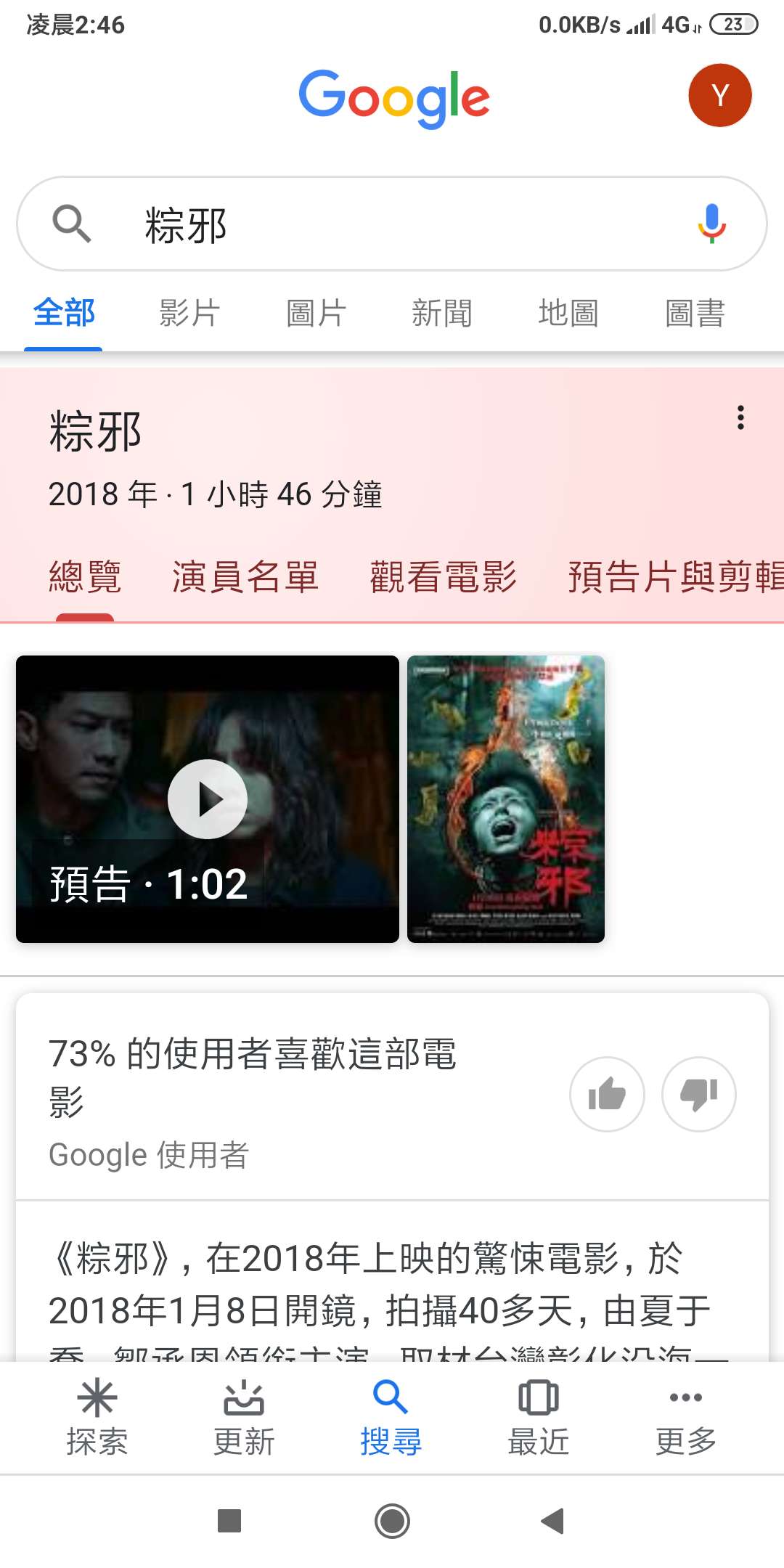Switch to the 新聞 results tab
Image resolution: width=784 pixels, height=1568 pixels.
pos(441,314)
